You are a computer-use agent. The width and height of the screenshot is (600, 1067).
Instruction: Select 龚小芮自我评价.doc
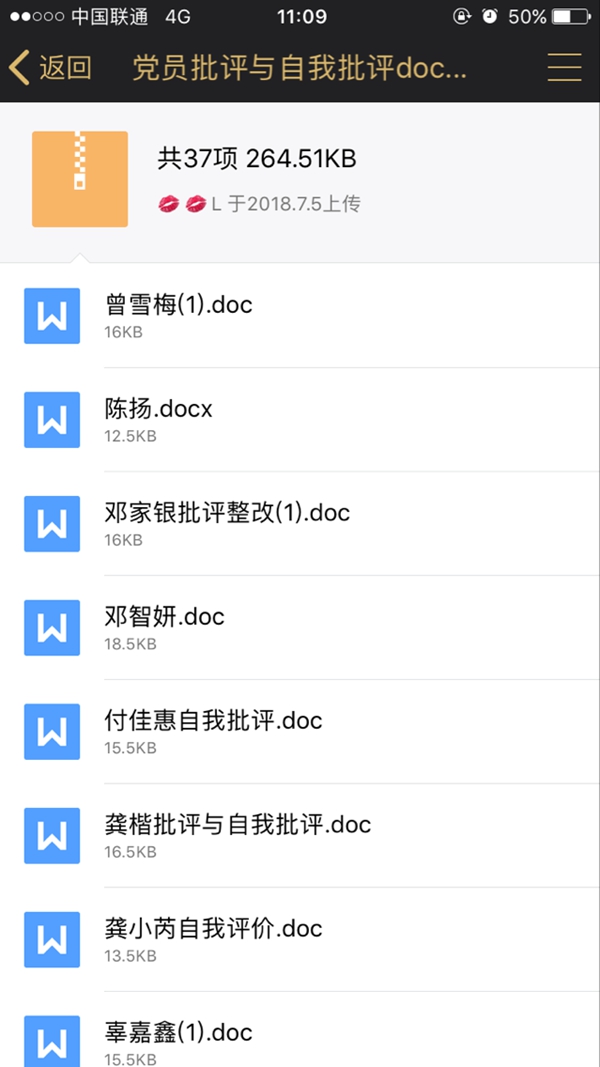pyautogui.click(x=300, y=940)
